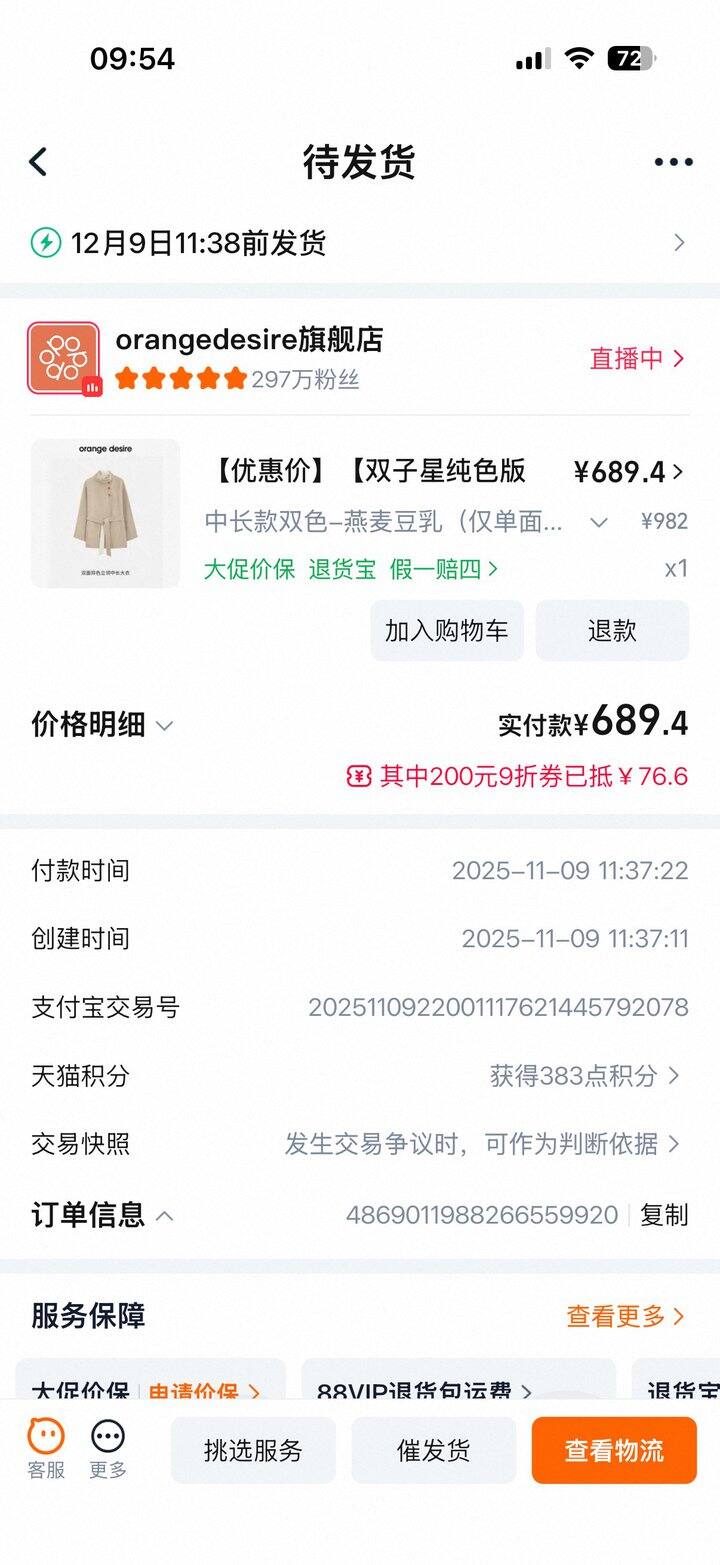Copy the order number with 复制
The width and height of the screenshot is (720, 1565).
(x=664, y=1215)
